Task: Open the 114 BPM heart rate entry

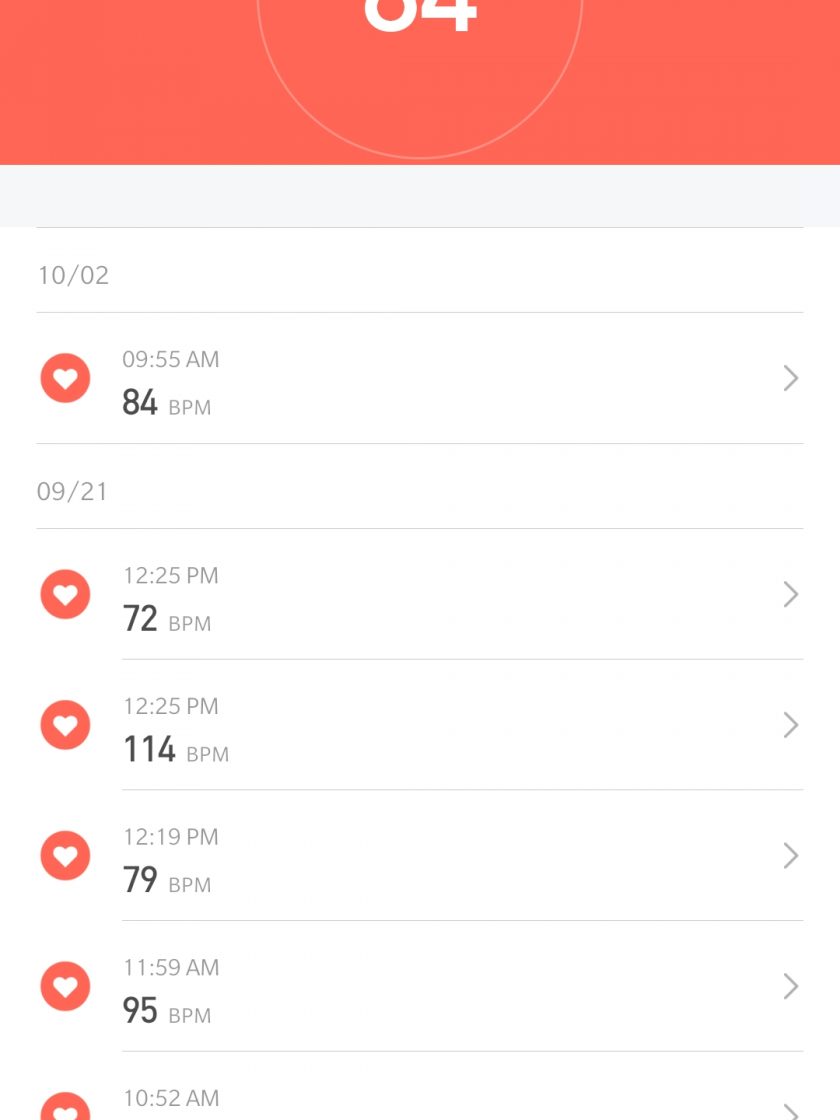Action: pos(420,726)
